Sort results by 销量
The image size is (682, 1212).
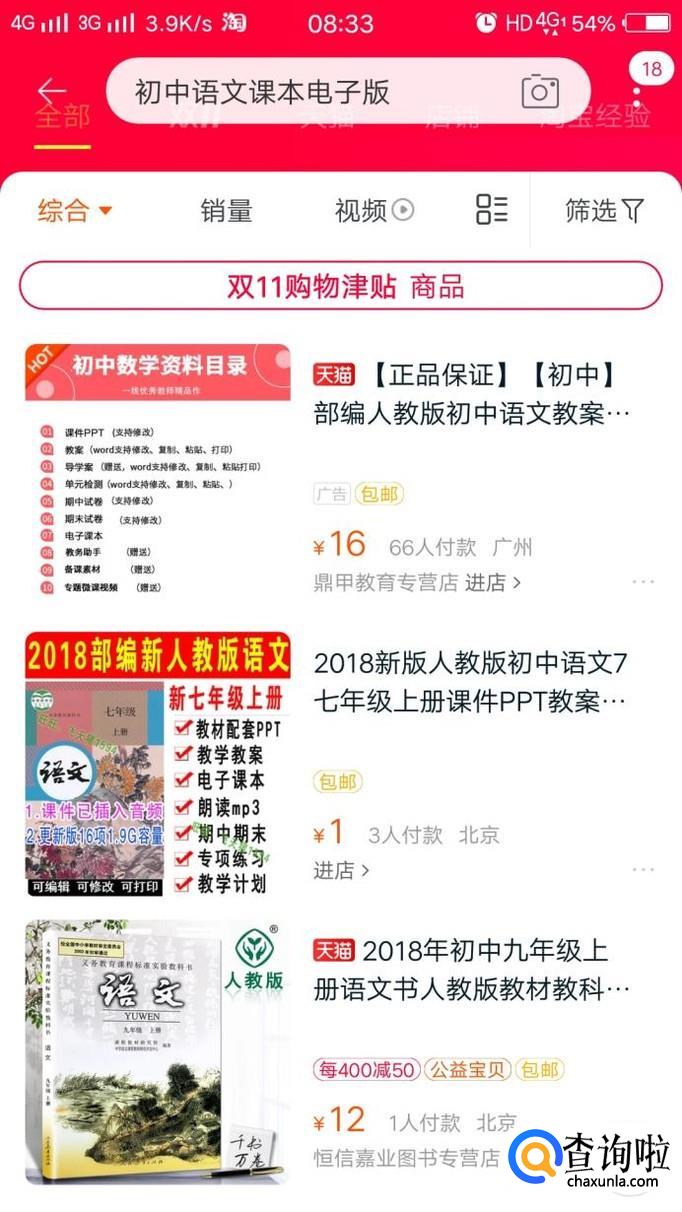[226, 210]
